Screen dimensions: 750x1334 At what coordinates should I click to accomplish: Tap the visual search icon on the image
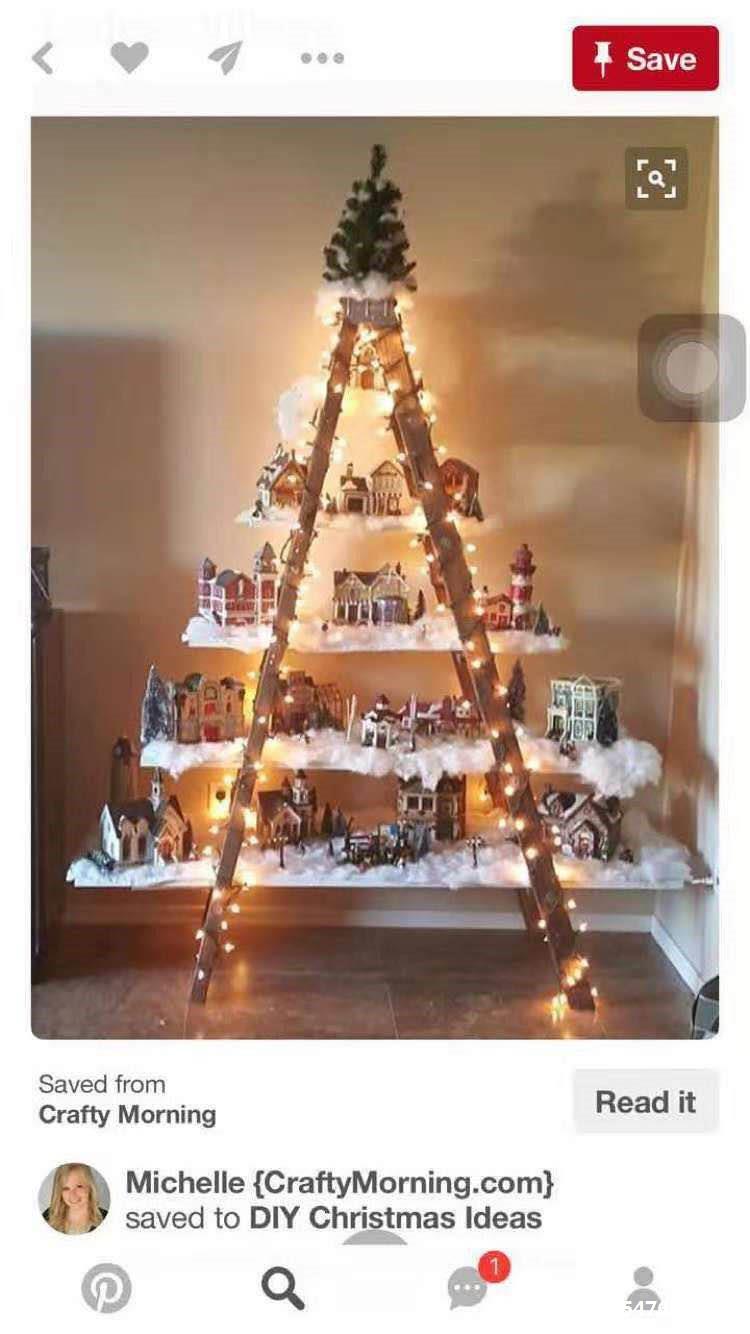pyautogui.click(x=656, y=178)
